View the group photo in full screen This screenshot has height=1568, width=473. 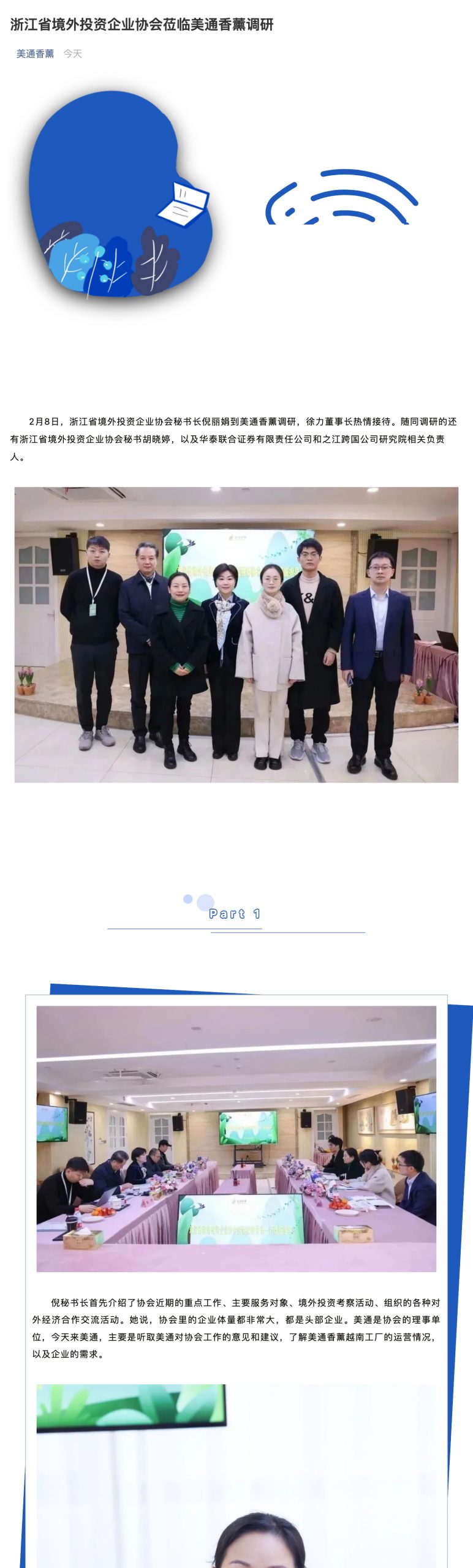pos(236,634)
